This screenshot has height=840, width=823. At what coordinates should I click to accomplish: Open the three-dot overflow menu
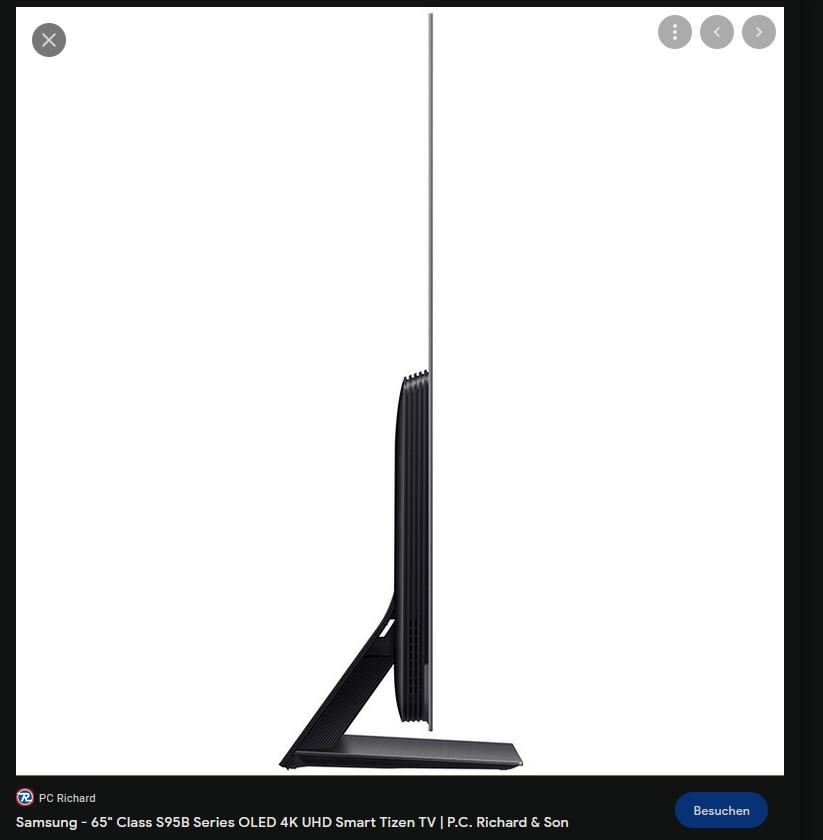(675, 32)
